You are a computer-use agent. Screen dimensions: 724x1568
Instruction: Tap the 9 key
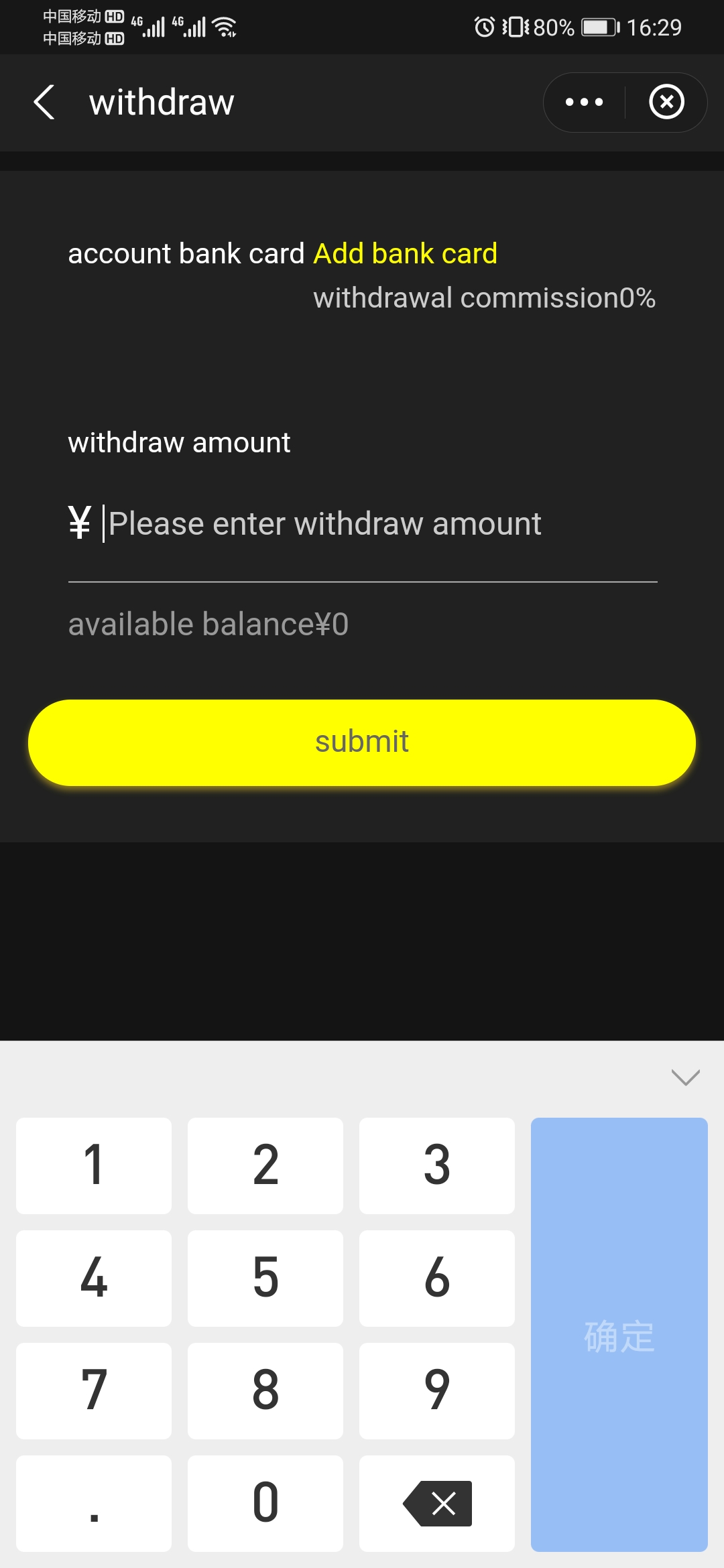click(x=437, y=1391)
